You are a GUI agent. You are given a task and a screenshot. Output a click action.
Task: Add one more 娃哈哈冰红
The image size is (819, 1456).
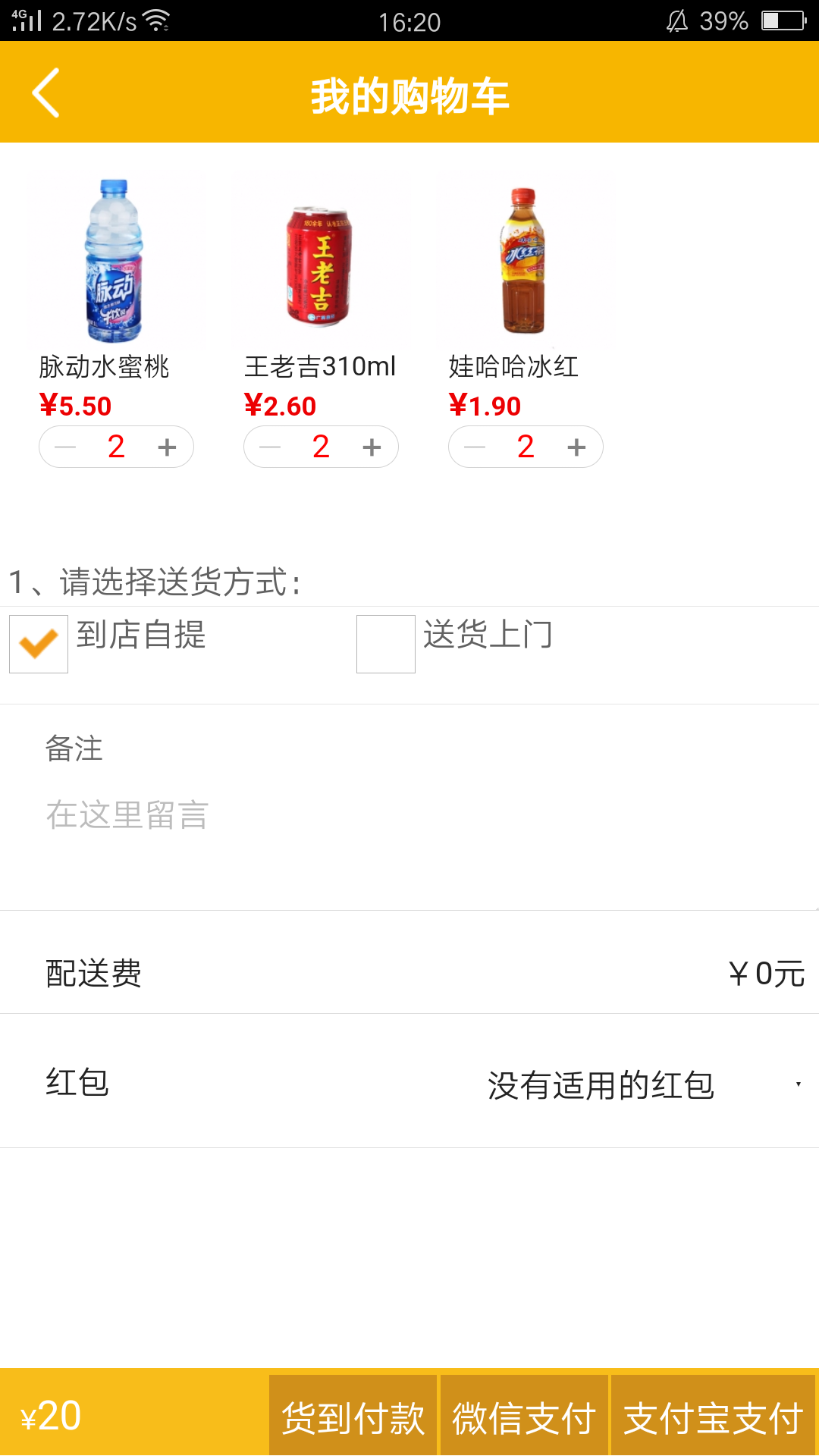pyautogui.click(x=576, y=447)
